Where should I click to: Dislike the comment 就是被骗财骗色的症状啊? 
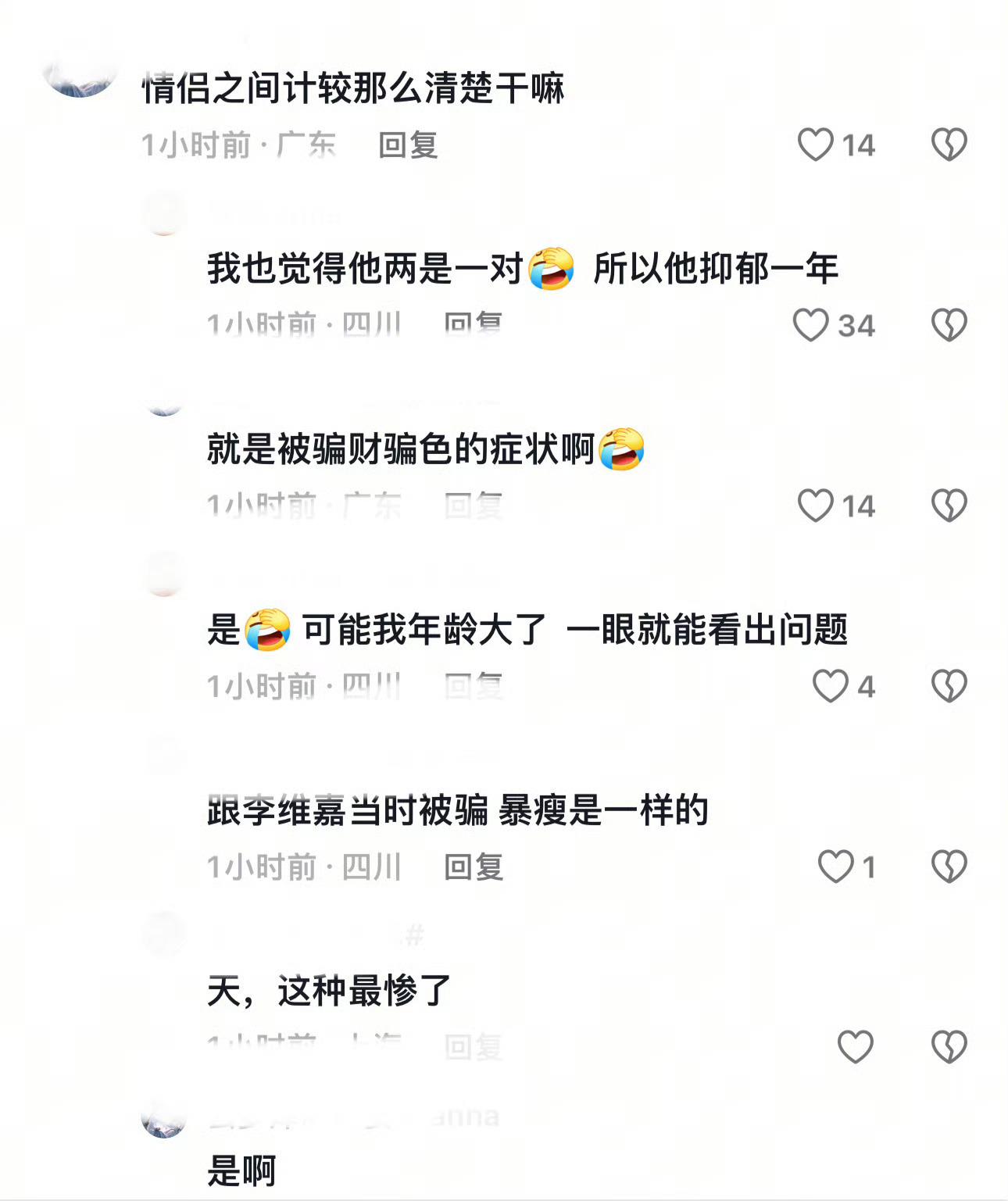[949, 506]
